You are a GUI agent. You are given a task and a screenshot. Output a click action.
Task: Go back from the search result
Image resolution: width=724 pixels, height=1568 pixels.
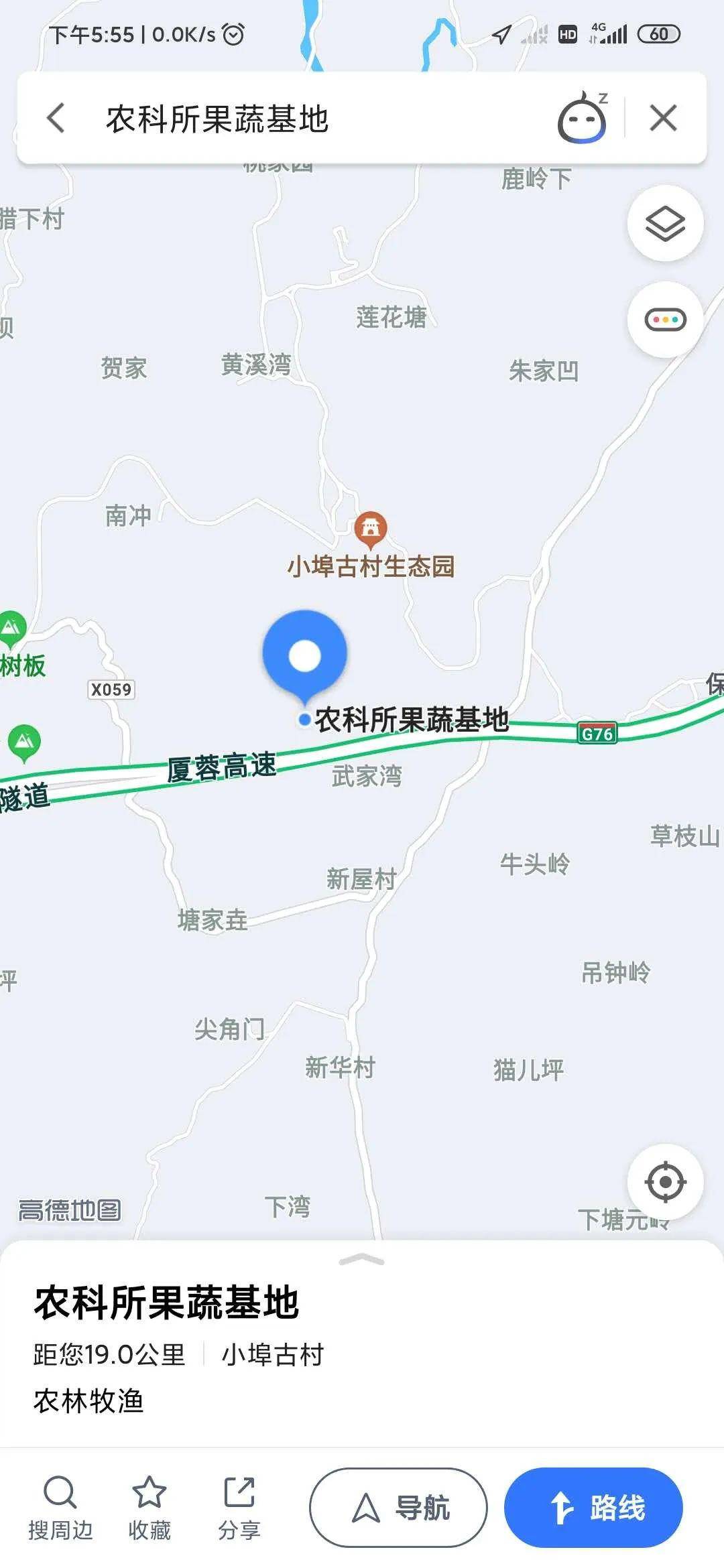point(56,118)
